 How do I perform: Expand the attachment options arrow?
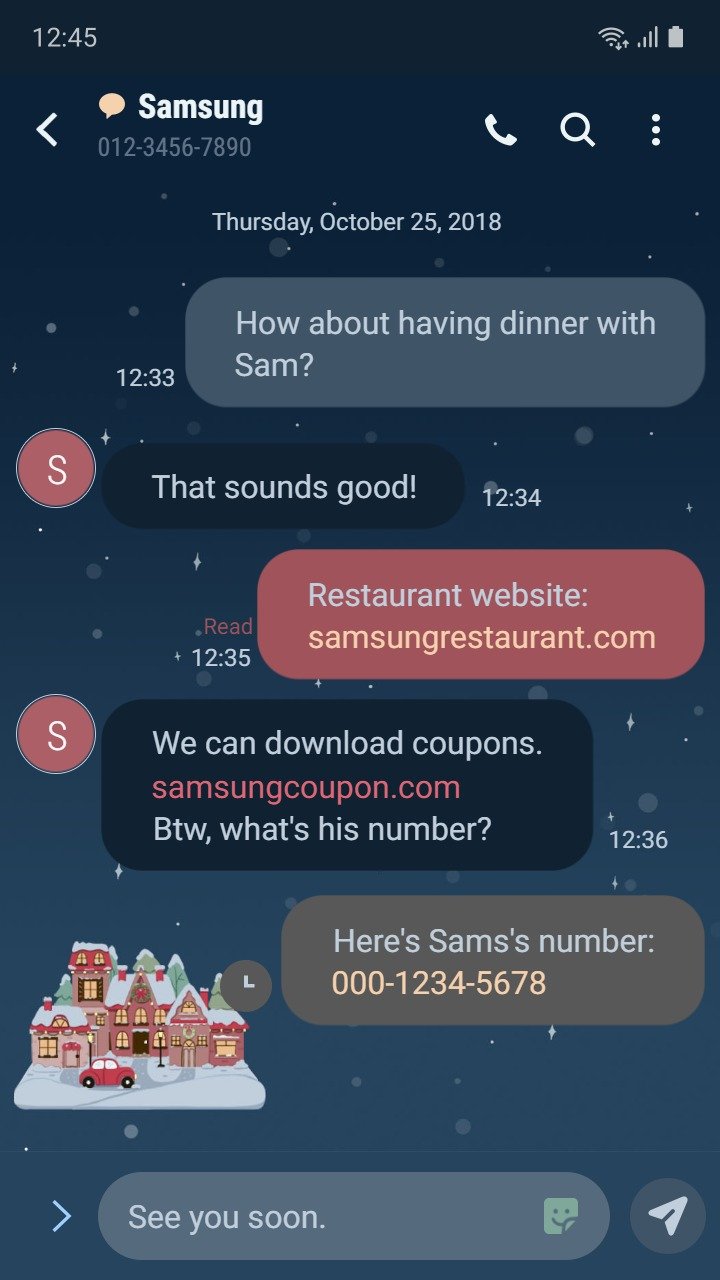[x=61, y=1216]
